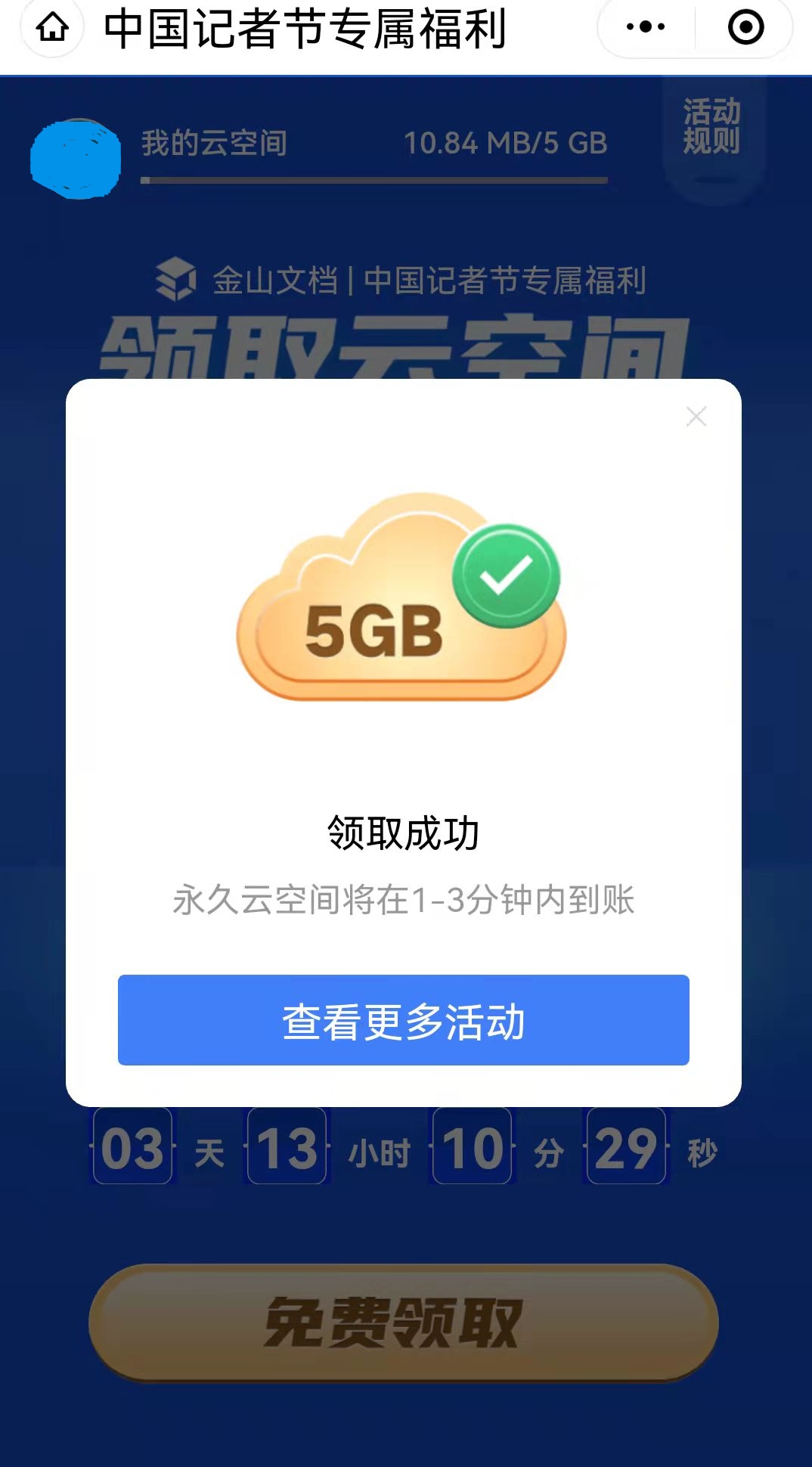This screenshot has width=812, height=1467.
Task: Open the WeChat more options menu
Action: pos(644,27)
